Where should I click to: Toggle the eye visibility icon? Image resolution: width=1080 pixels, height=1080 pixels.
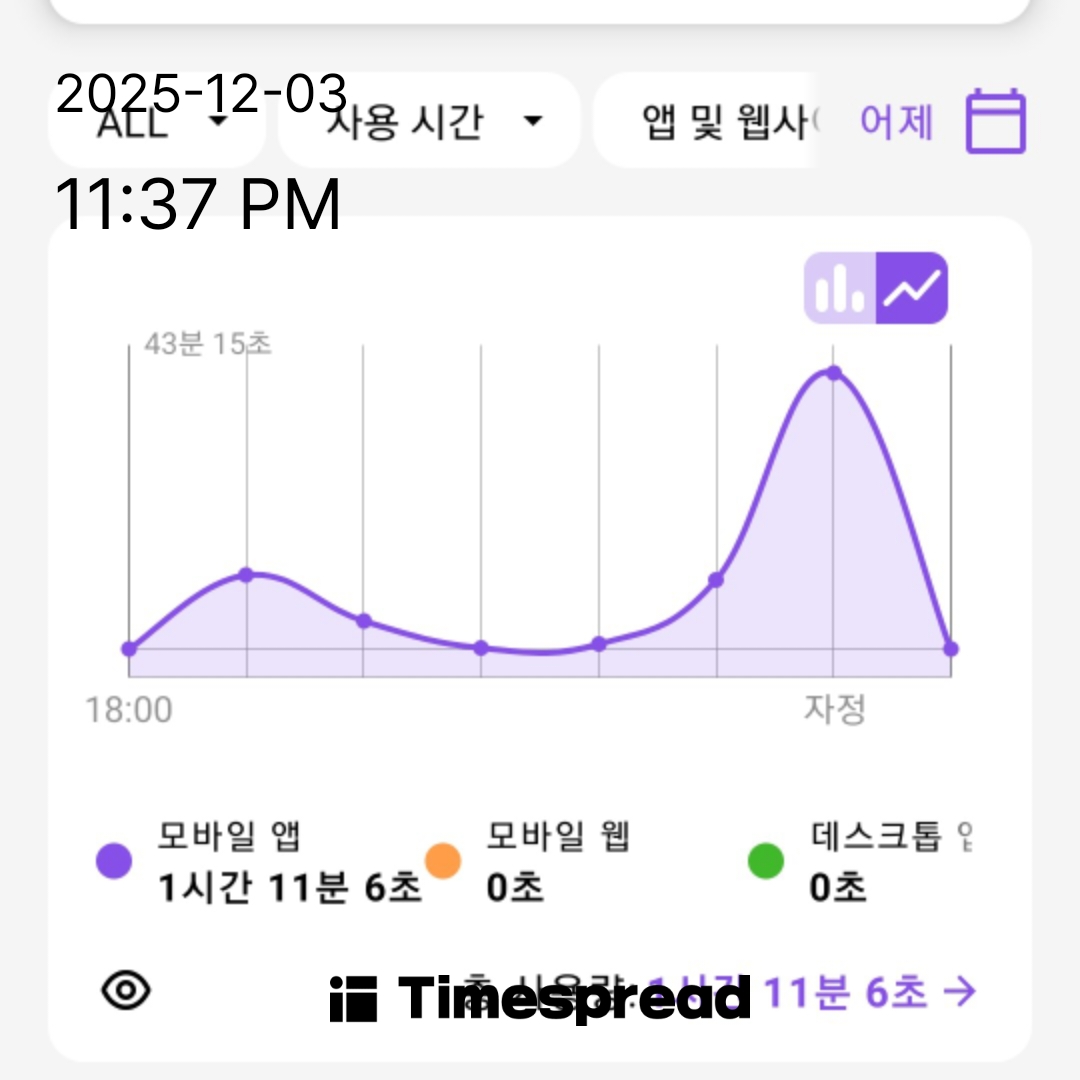point(127,991)
